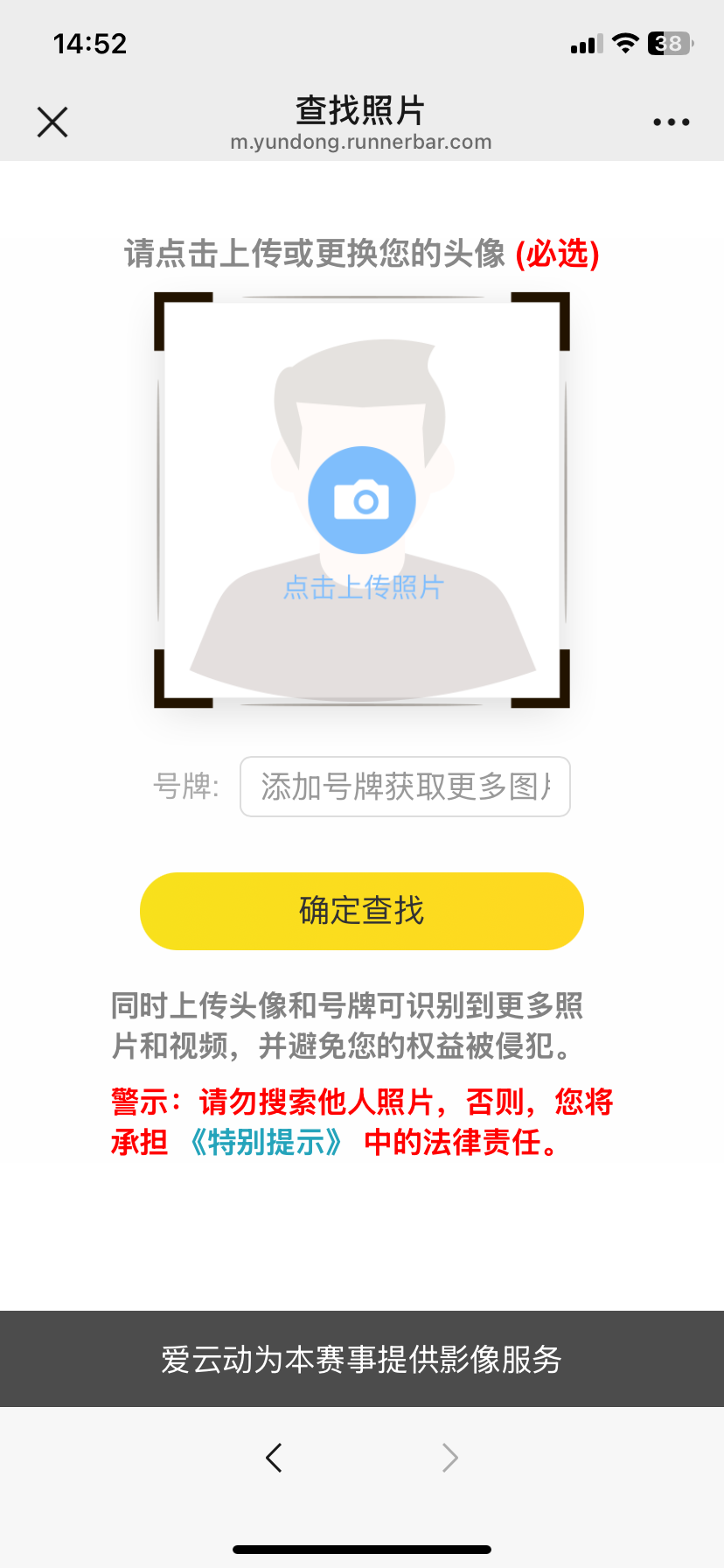The image size is (724, 1568).
Task: Go back to the previous page
Action: point(274,1458)
